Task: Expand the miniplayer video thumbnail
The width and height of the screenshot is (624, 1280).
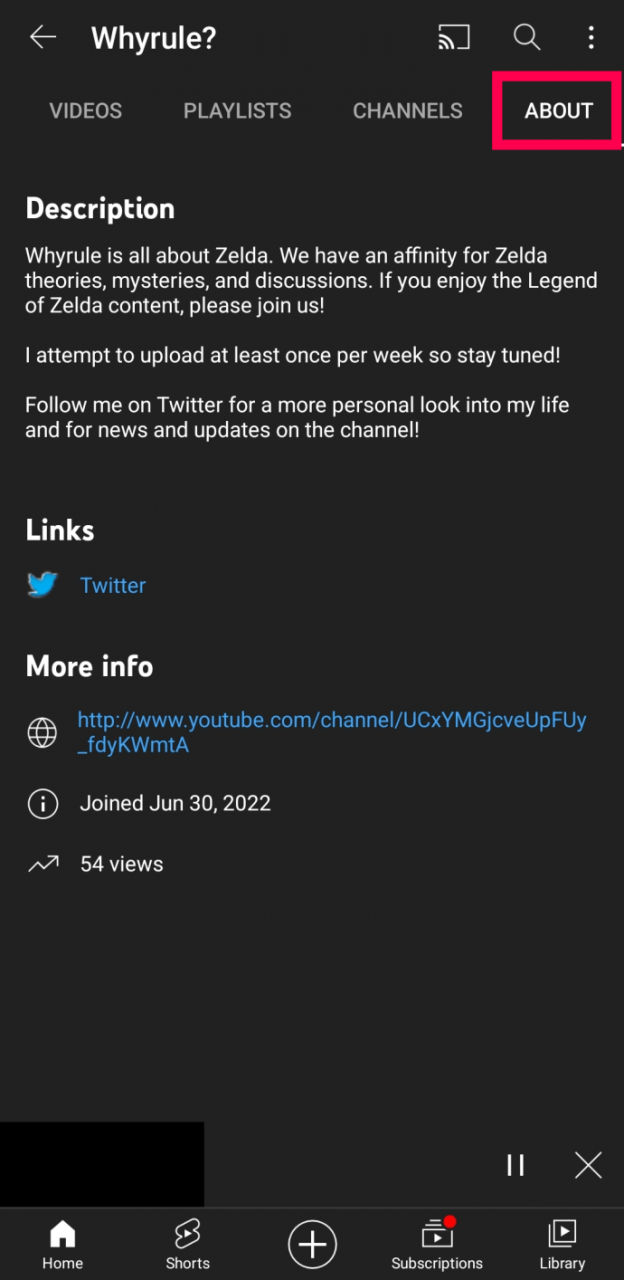Action: (102, 1164)
